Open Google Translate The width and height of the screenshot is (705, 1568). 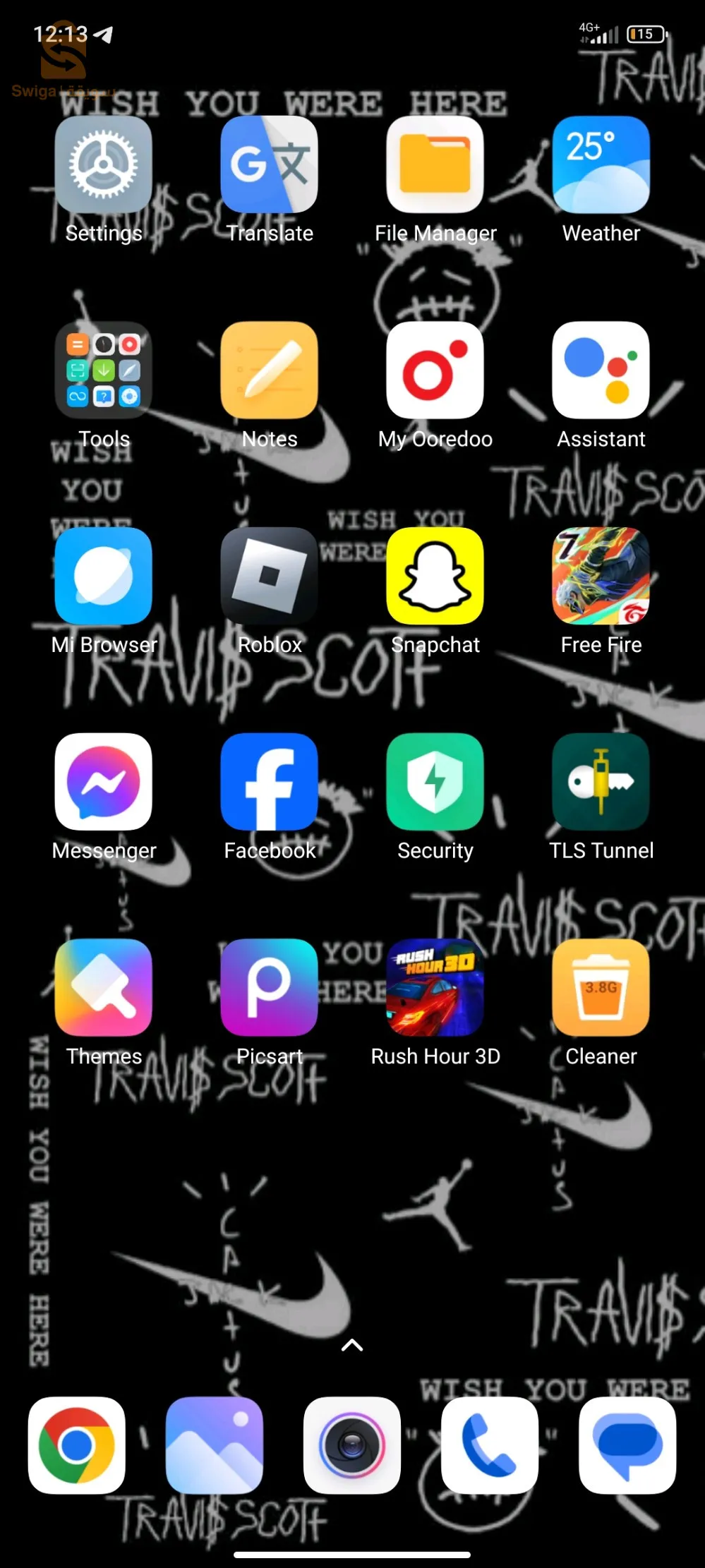pos(270,163)
